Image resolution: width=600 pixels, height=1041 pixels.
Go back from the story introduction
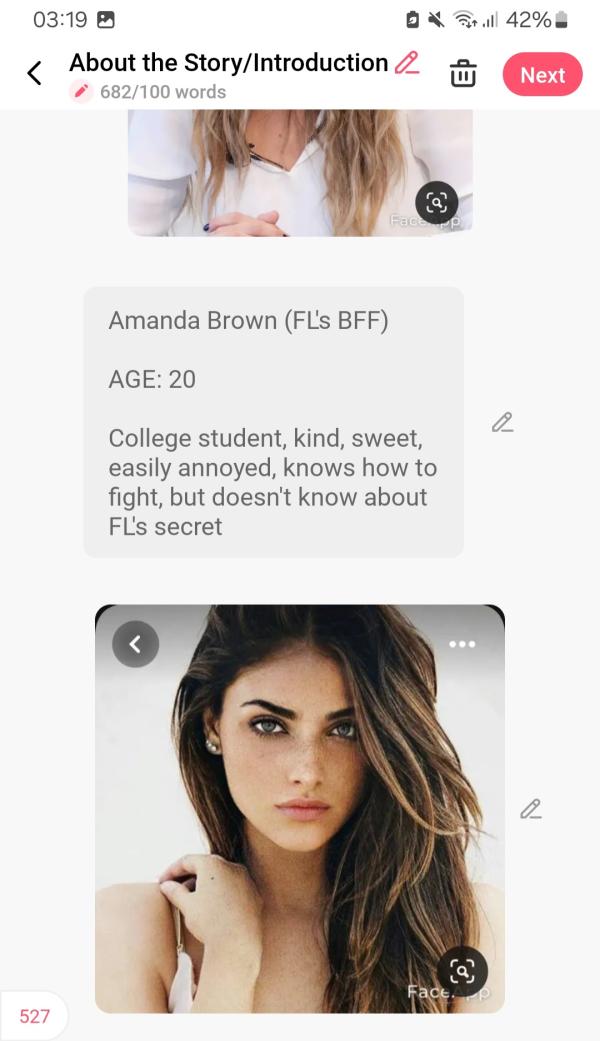(x=35, y=73)
